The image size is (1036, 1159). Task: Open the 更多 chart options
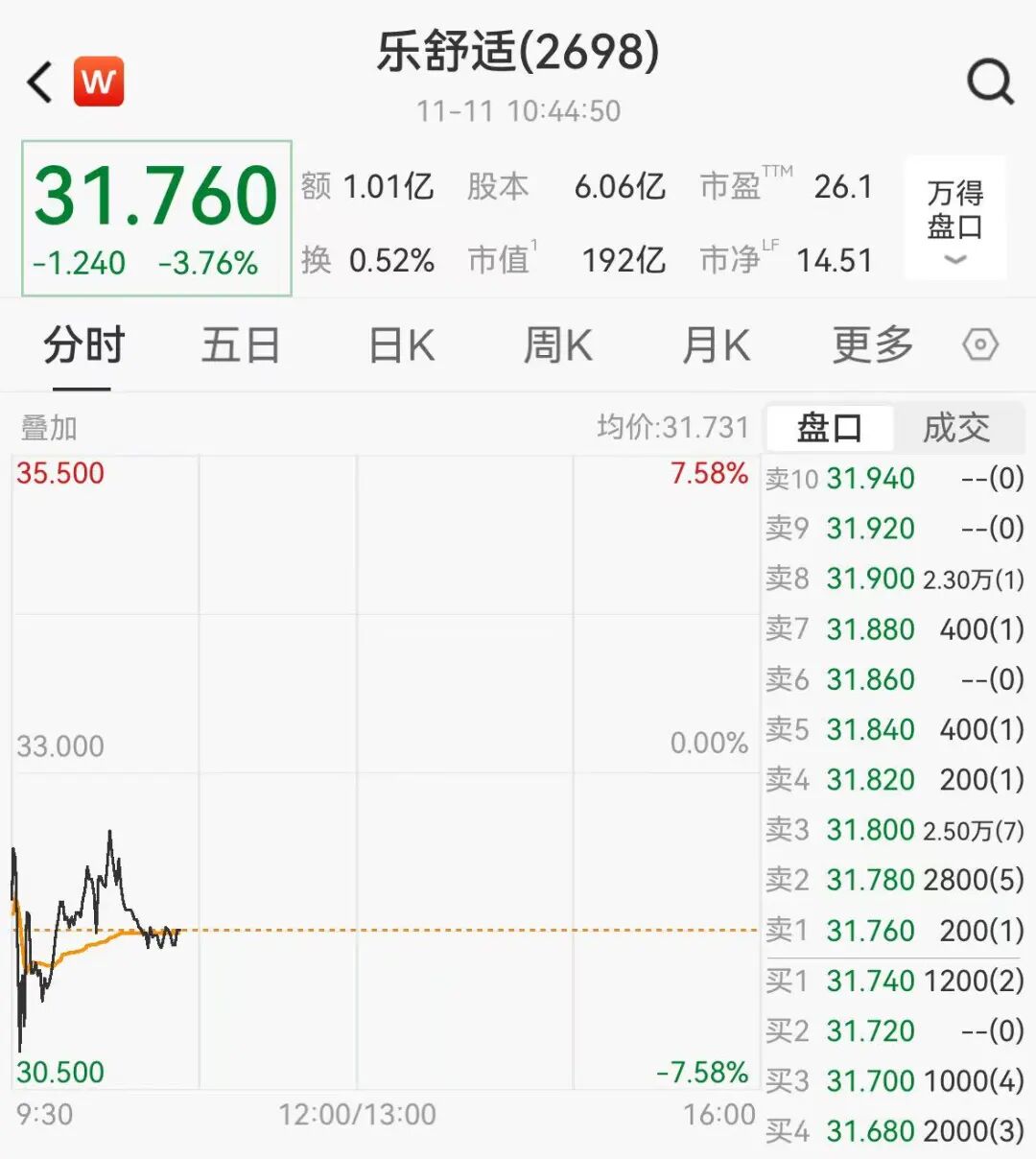tap(872, 345)
